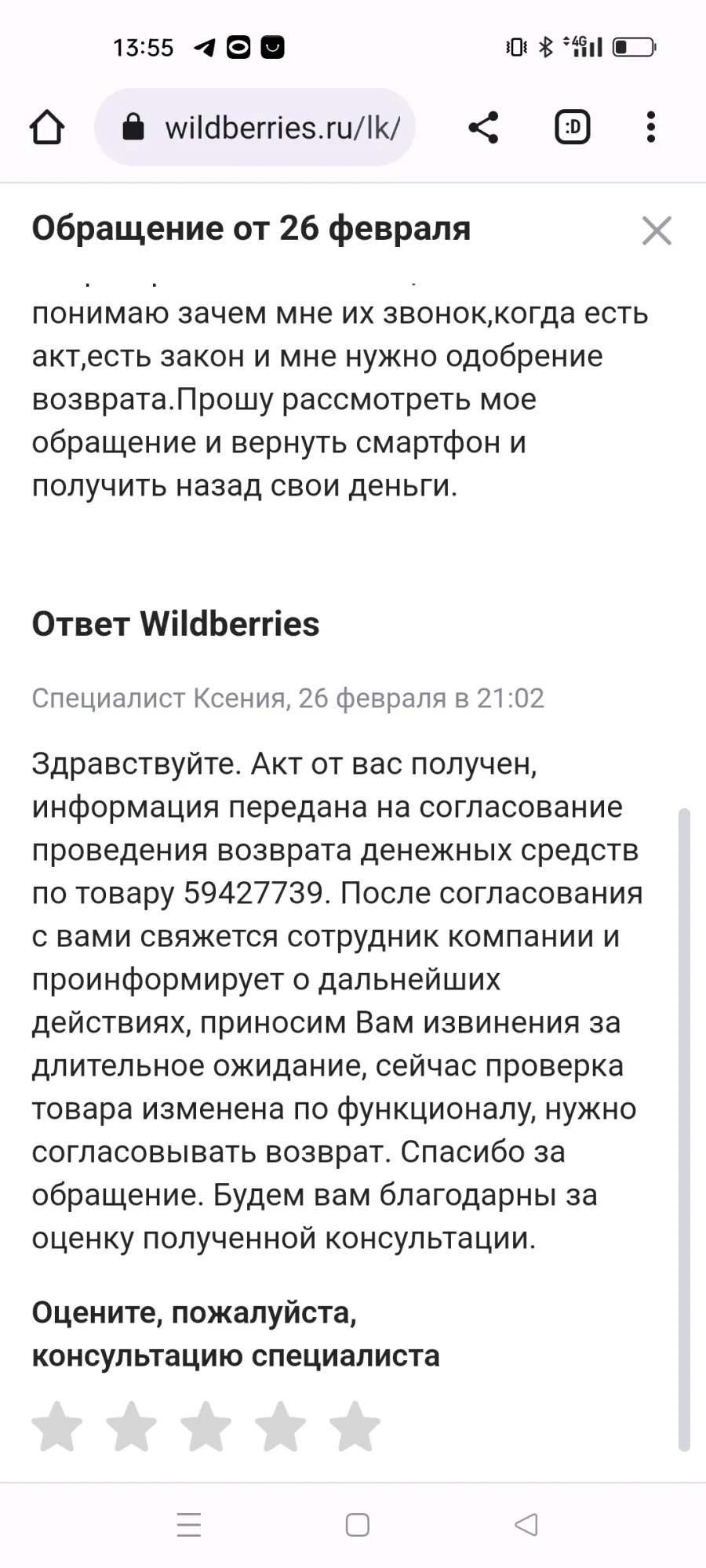
Task: Open the browser home page
Action: point(47,127)
